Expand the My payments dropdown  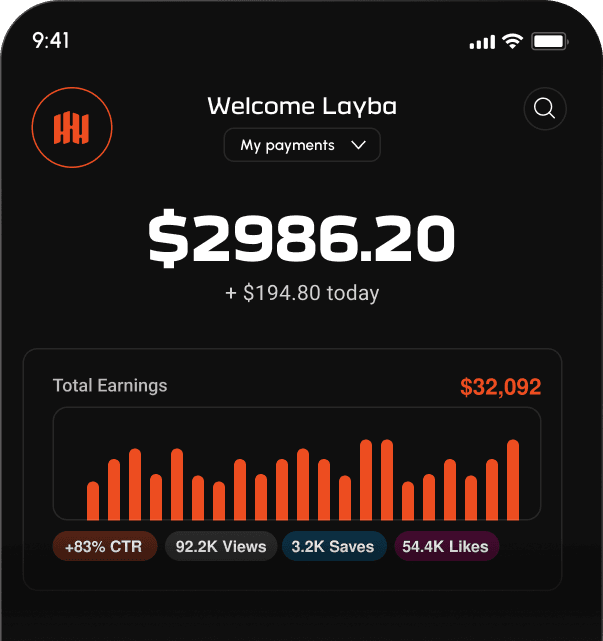tap(302, 145)
